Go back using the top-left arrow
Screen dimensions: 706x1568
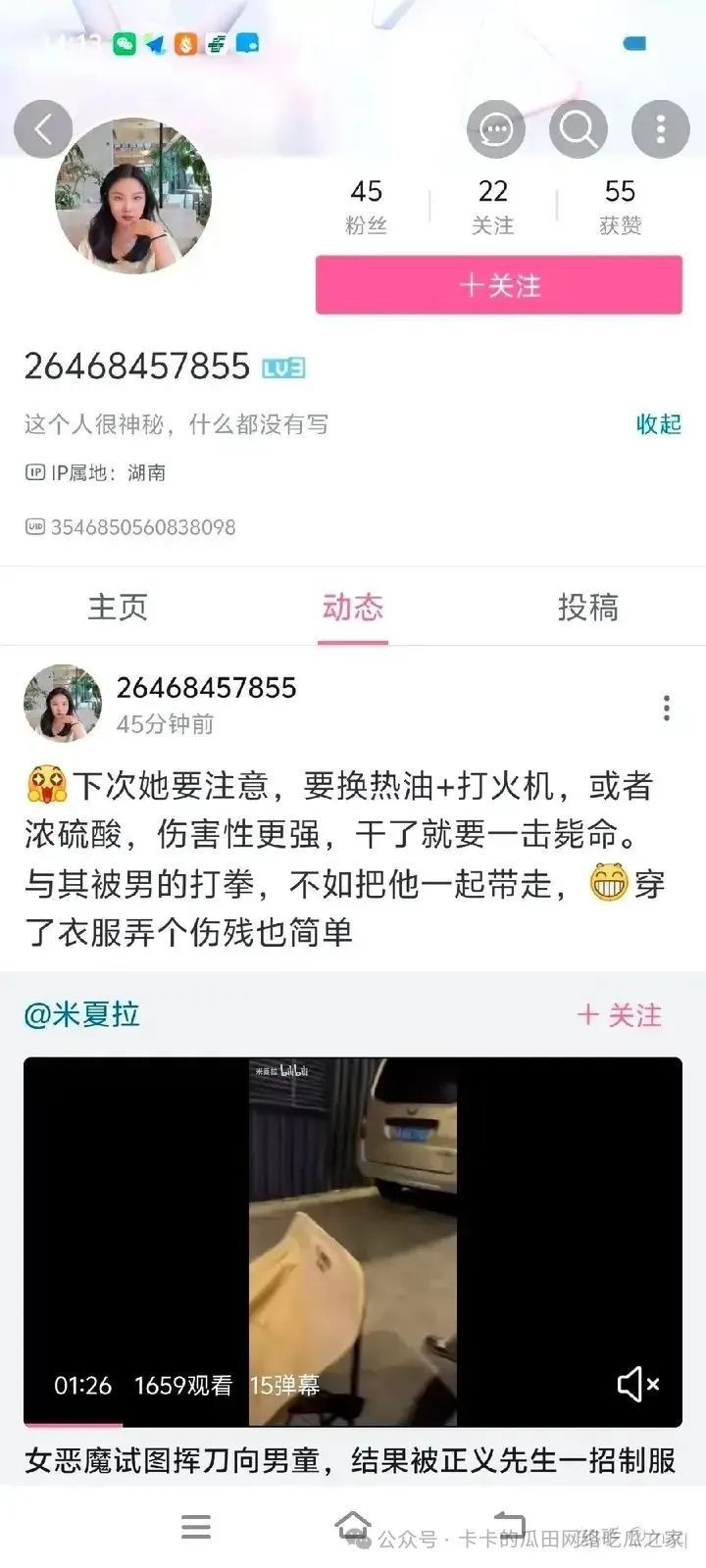(43, 128)
